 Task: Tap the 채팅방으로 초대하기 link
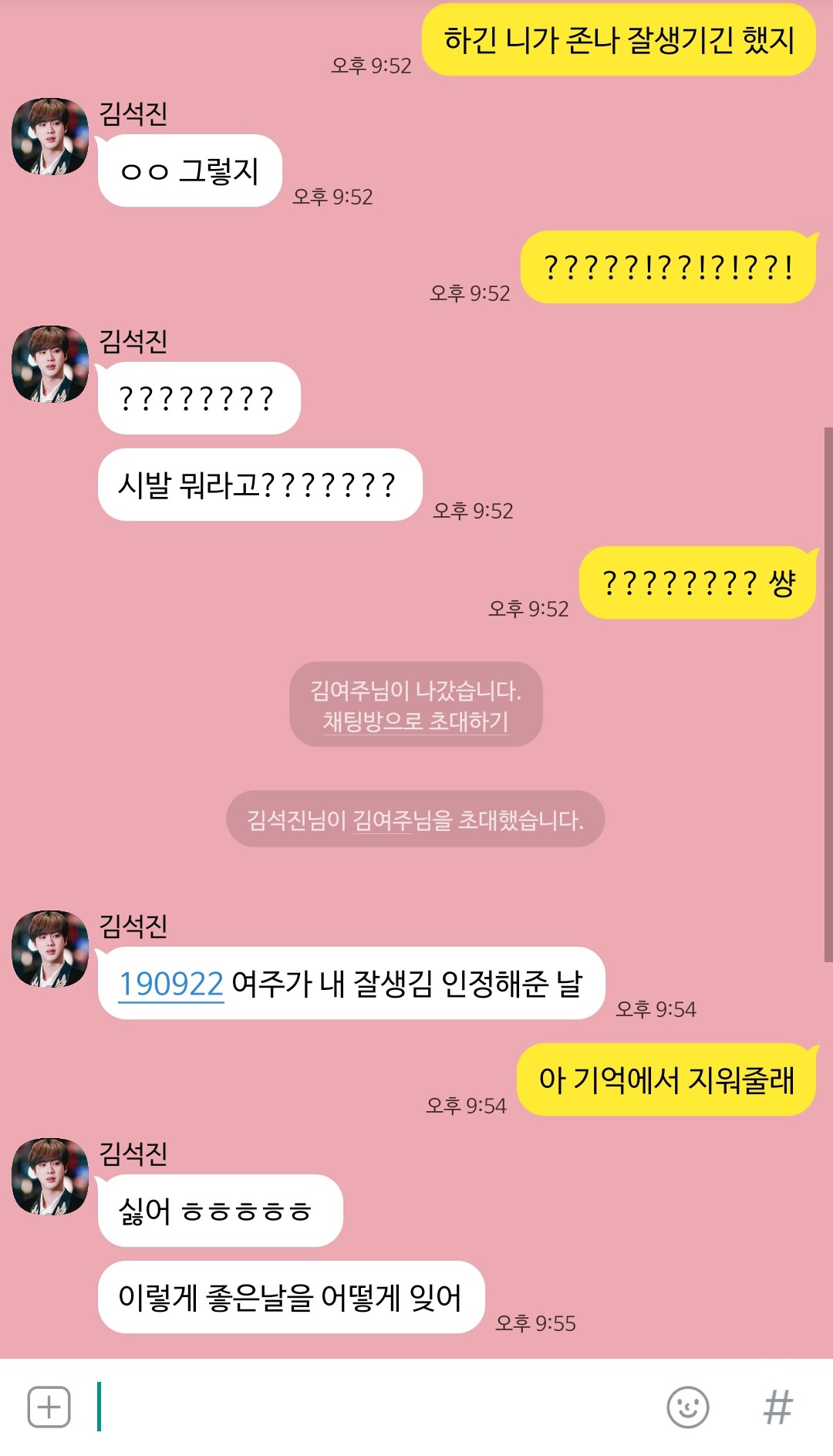click(x=416, y=721)
